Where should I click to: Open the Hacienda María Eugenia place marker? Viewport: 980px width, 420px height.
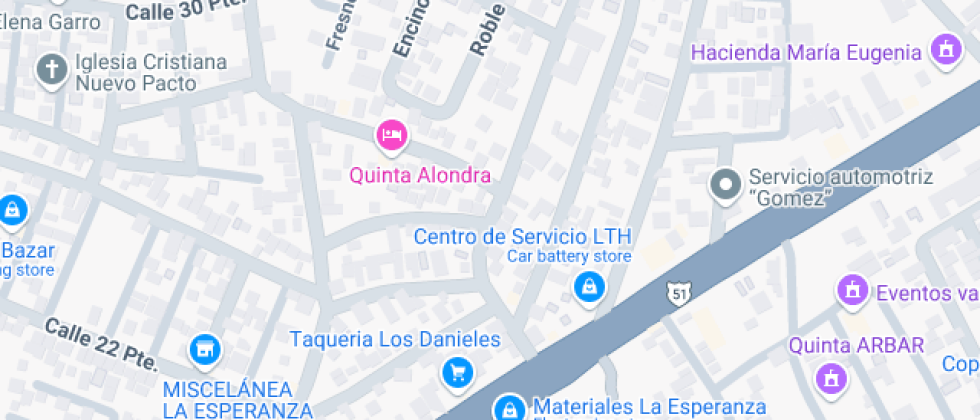(x=943, y=49)
